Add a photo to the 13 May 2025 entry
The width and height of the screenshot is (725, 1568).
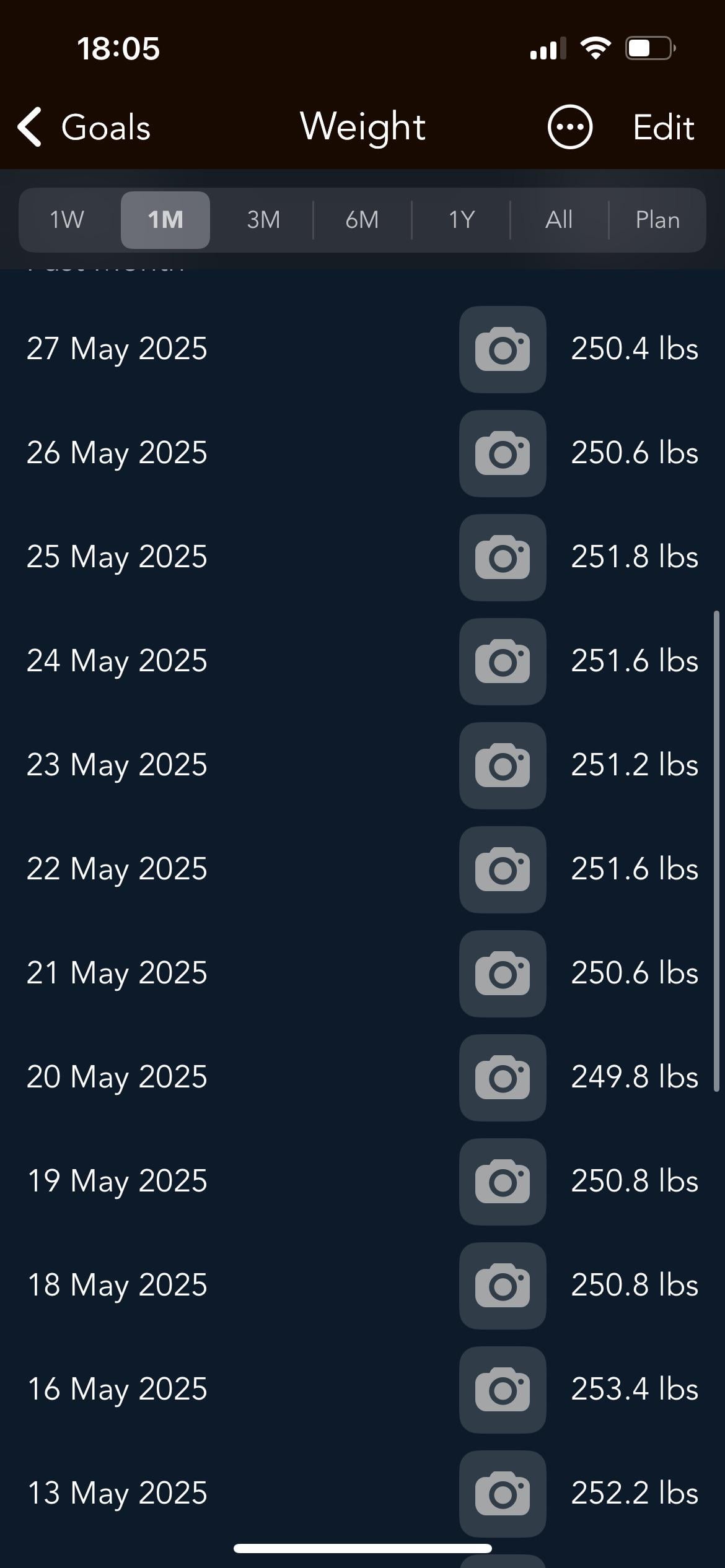tap(503, 1494)
